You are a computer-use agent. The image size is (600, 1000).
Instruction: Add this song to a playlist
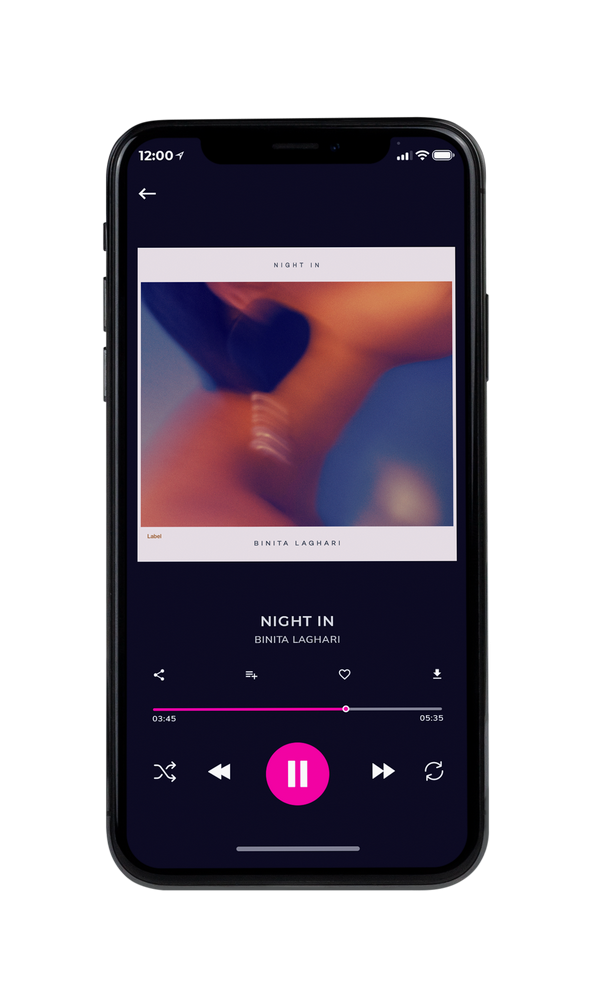251,675
